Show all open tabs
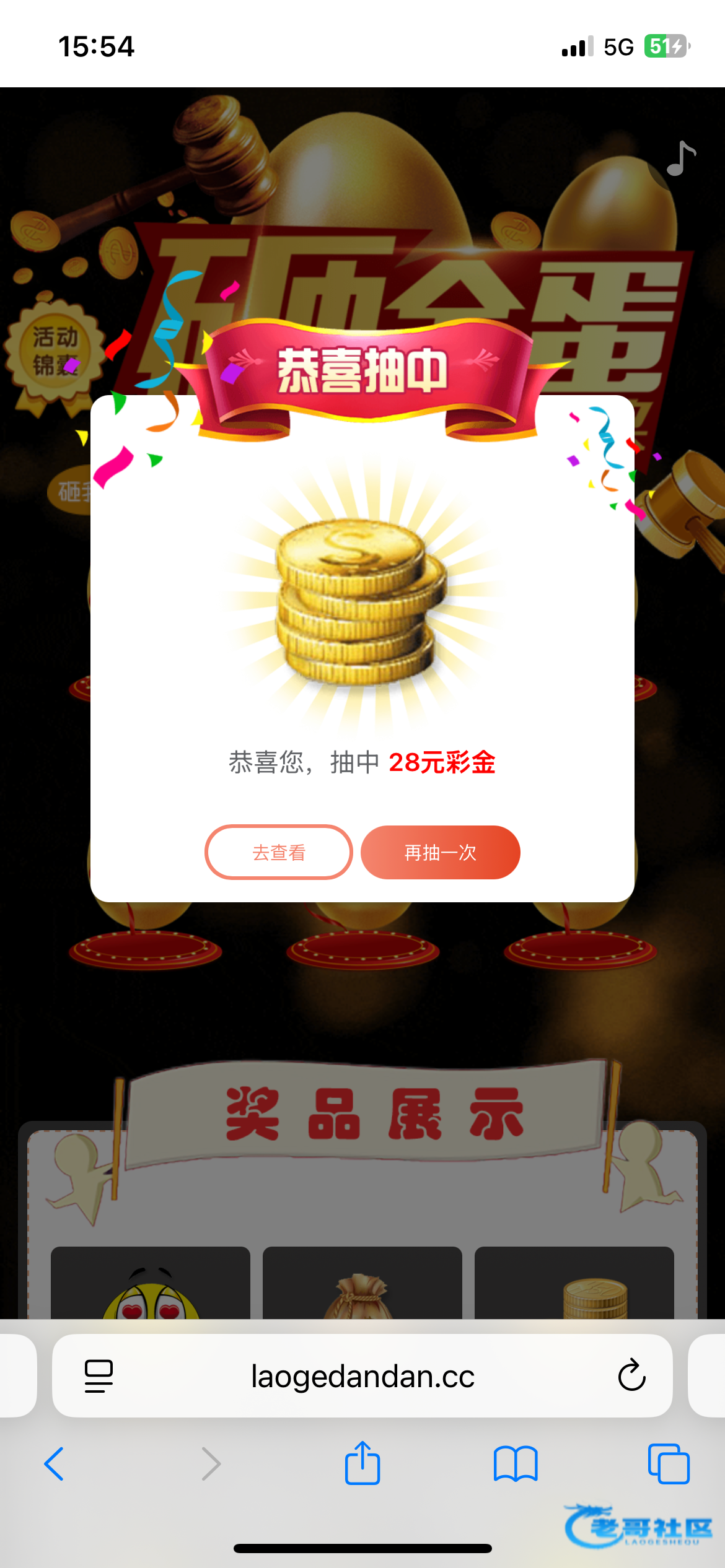This screenshot has height=1568, width=725. [668, 1464]
